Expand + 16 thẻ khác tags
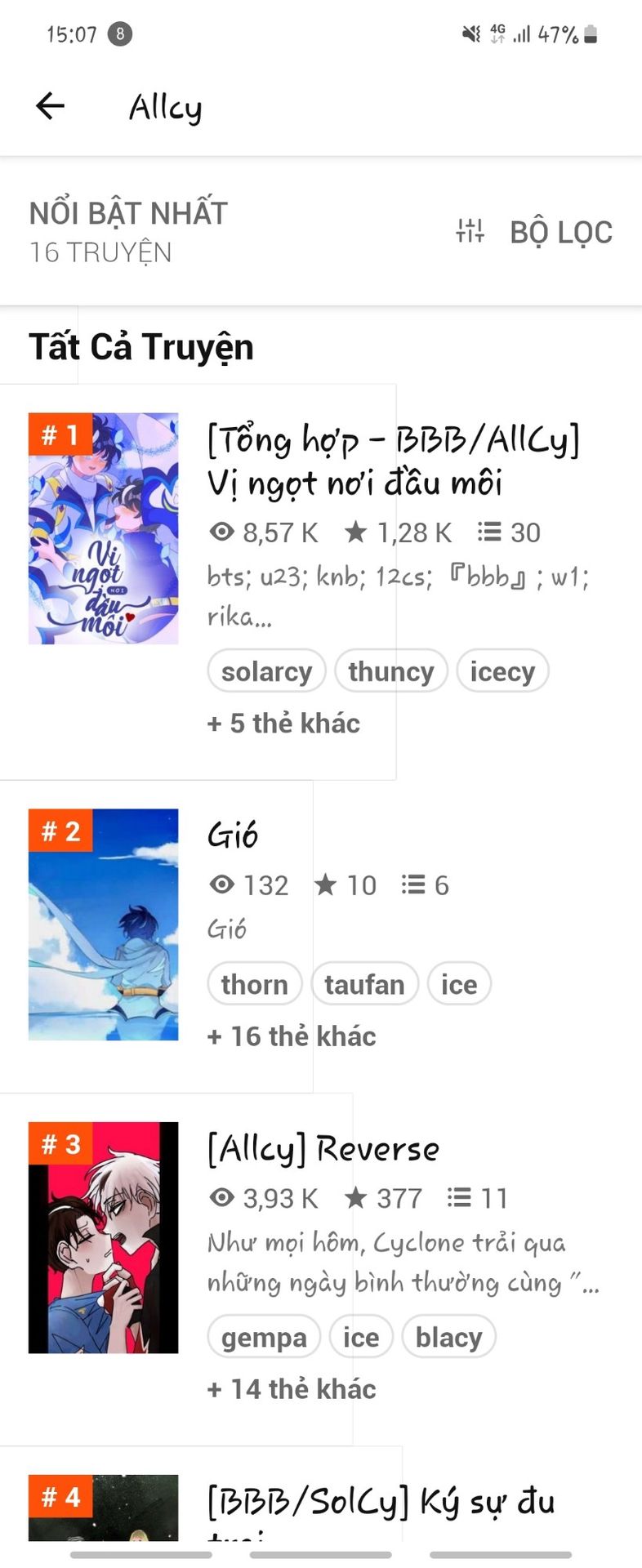642x1568 pixels. (292, 1036)
